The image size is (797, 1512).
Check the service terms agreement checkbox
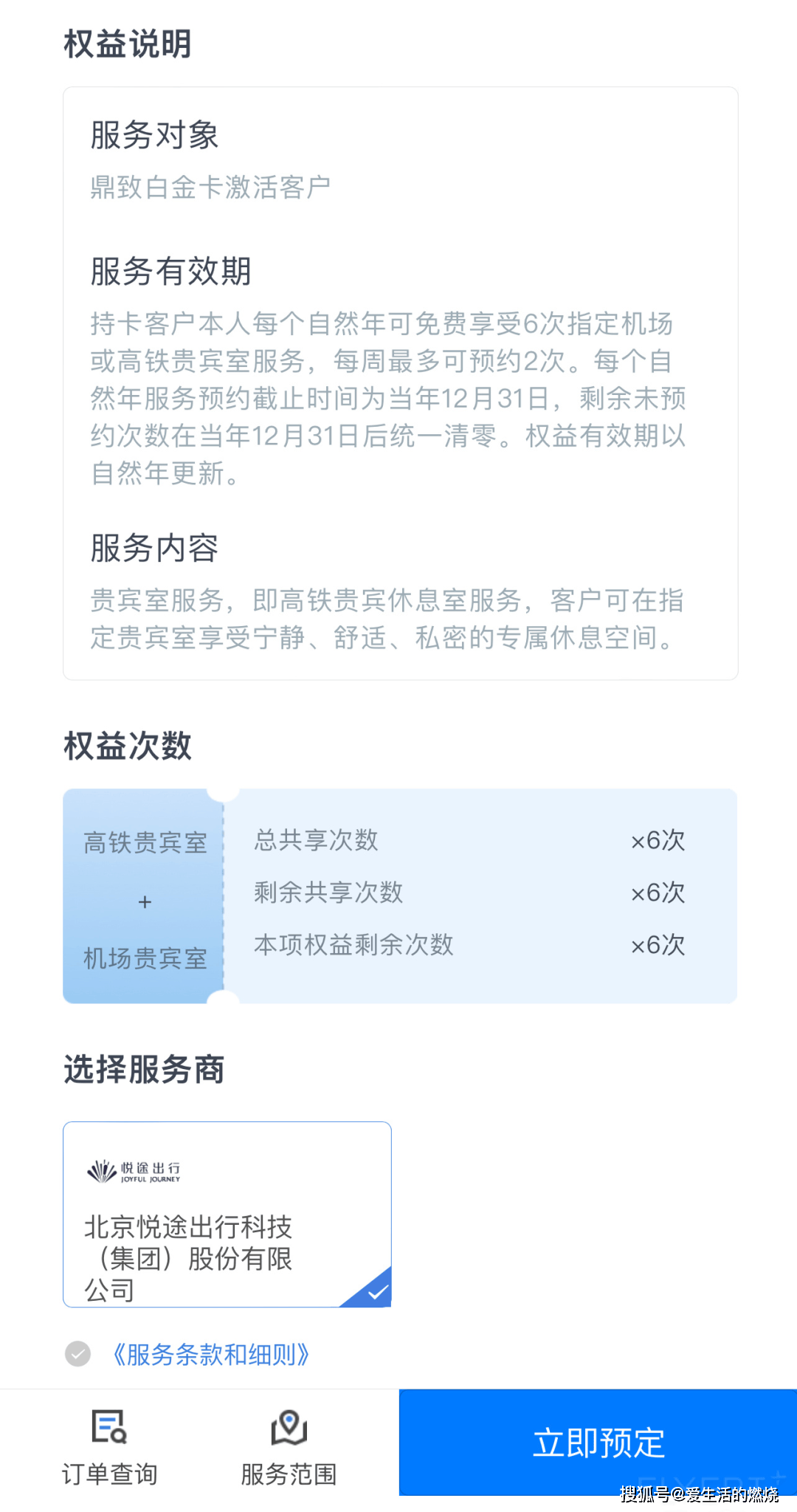tap(77, 1354)
